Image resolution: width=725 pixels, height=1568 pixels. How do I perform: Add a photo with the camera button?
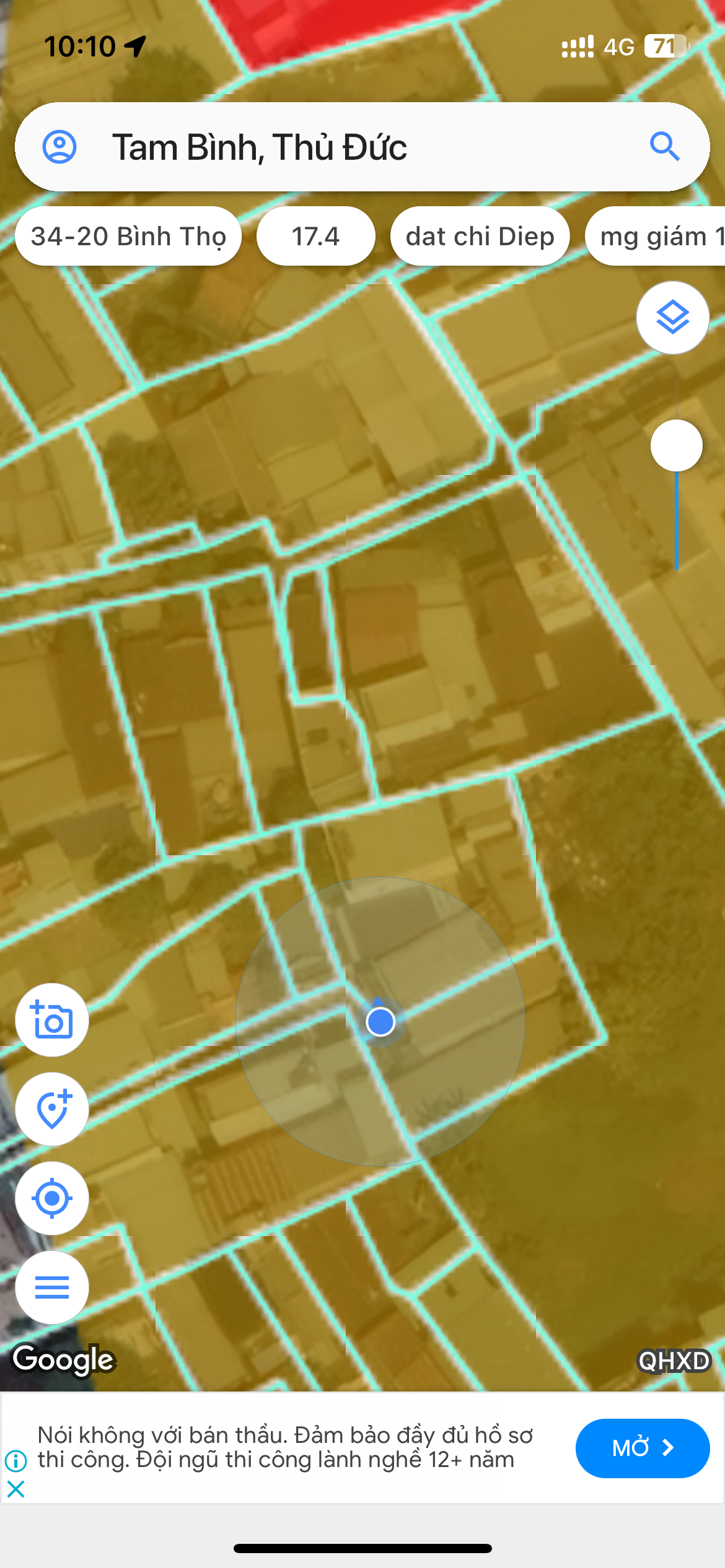[52, 1020]
